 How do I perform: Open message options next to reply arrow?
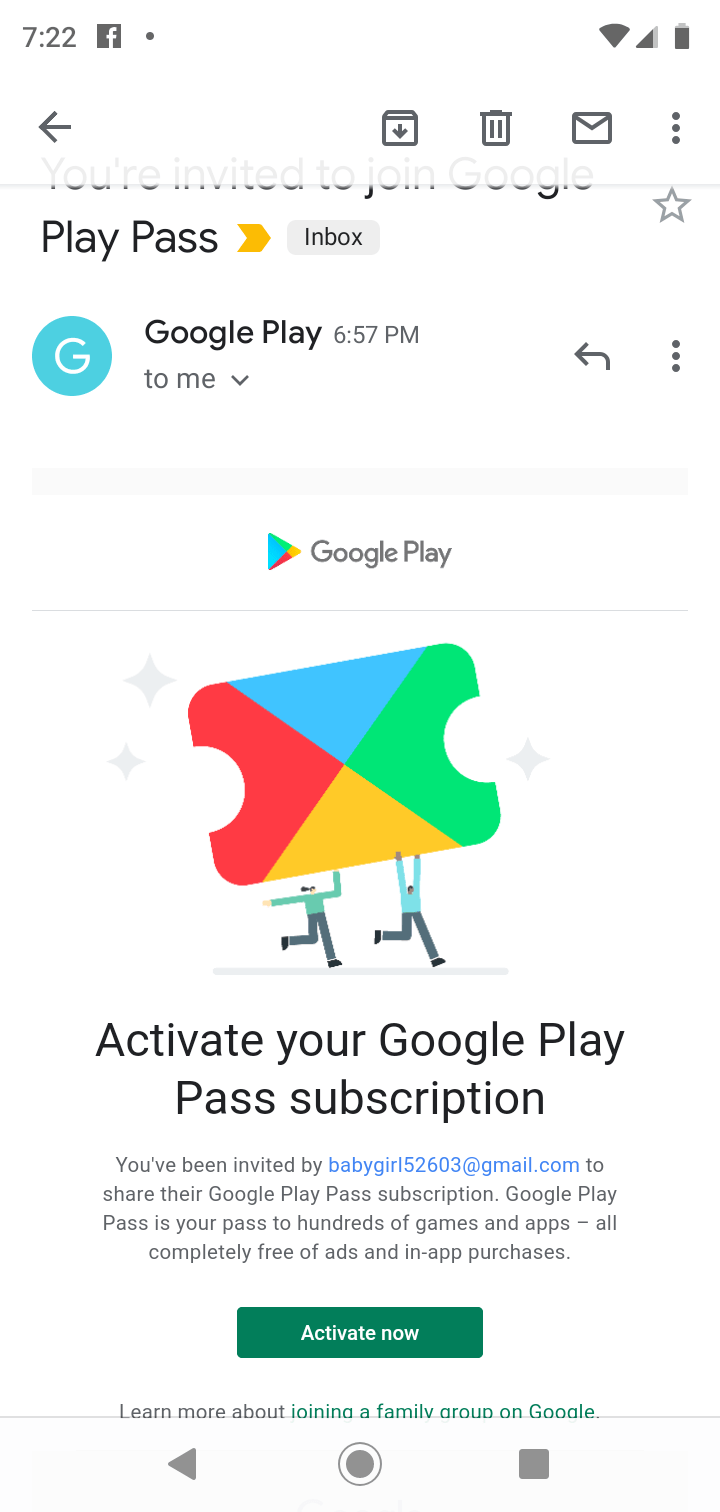pos(676,356)
